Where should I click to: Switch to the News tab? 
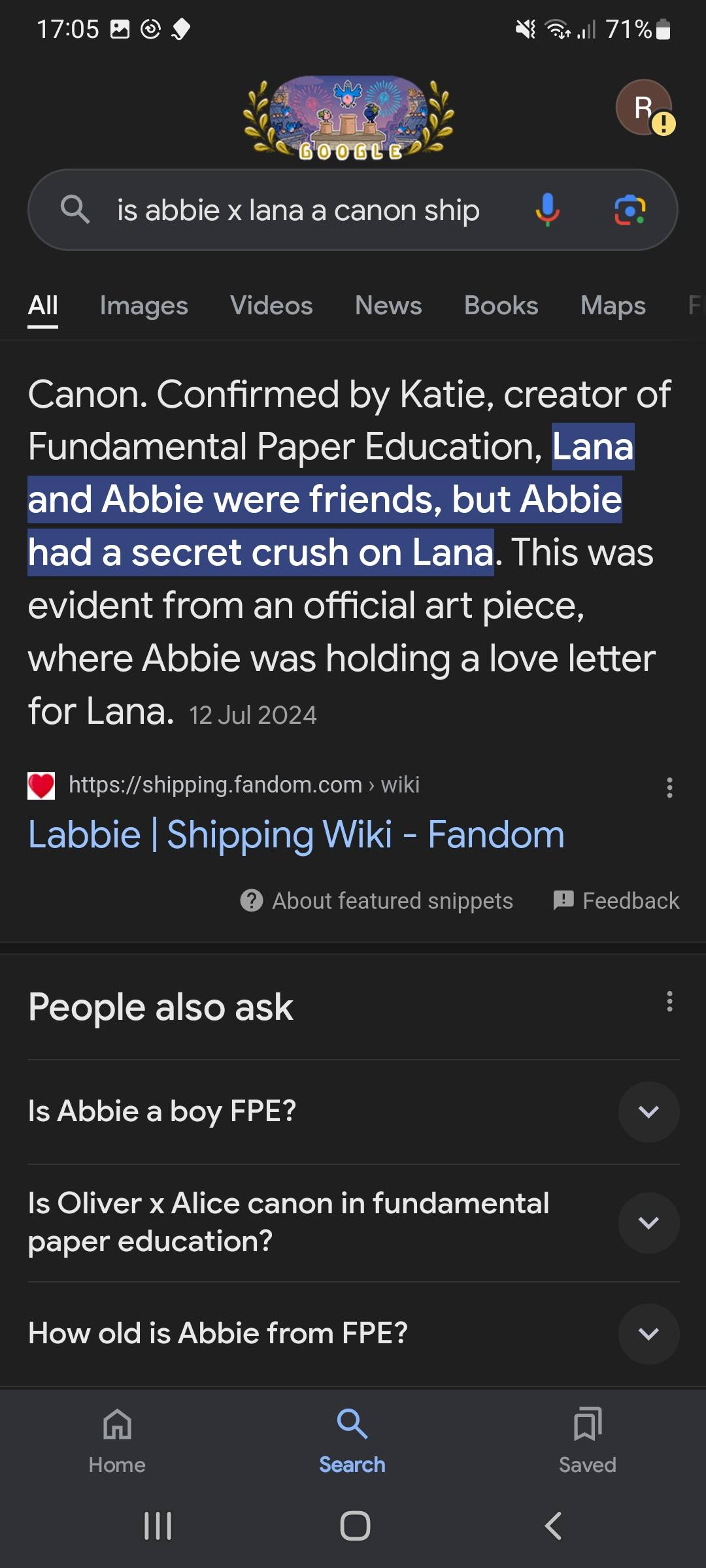pos(388,306)
